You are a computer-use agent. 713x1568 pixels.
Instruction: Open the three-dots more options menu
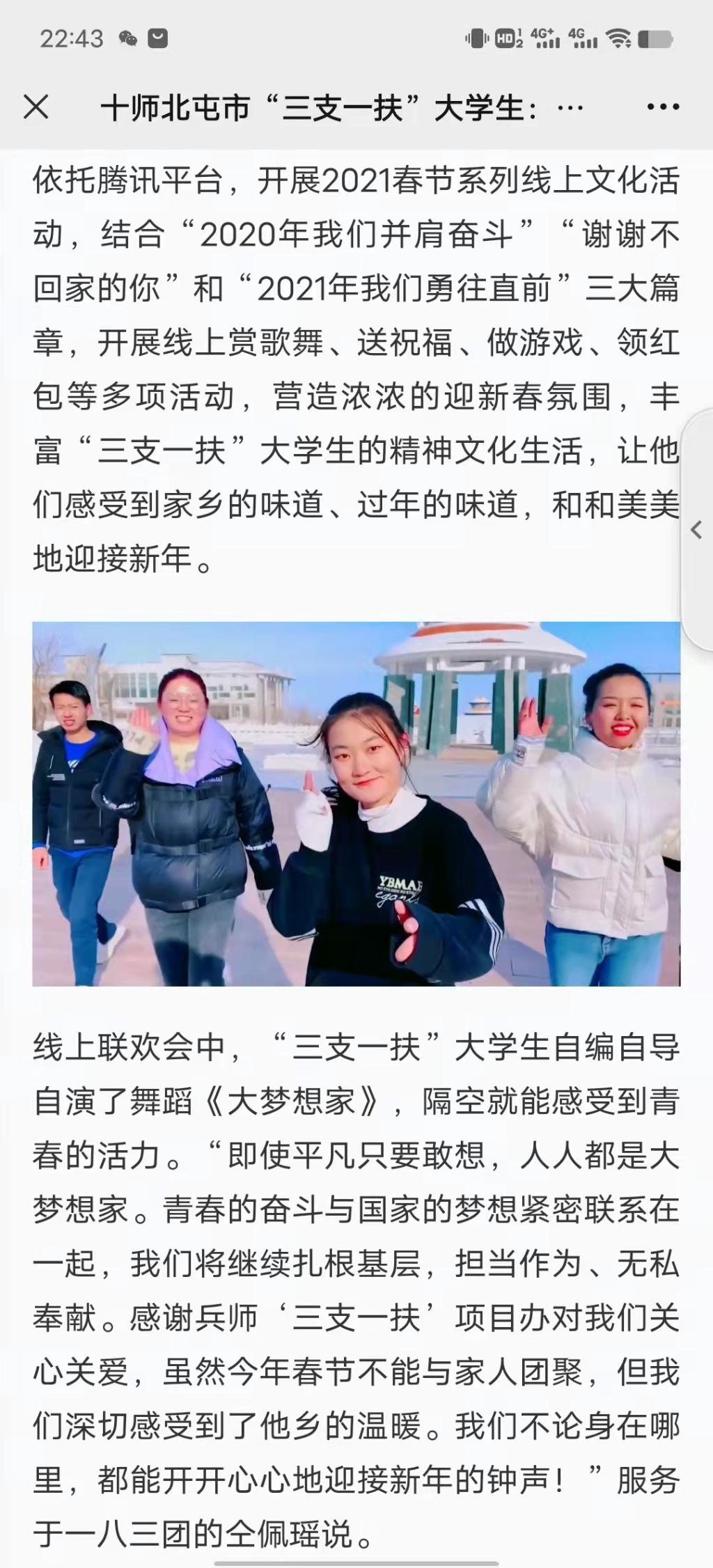coord(662,107)
